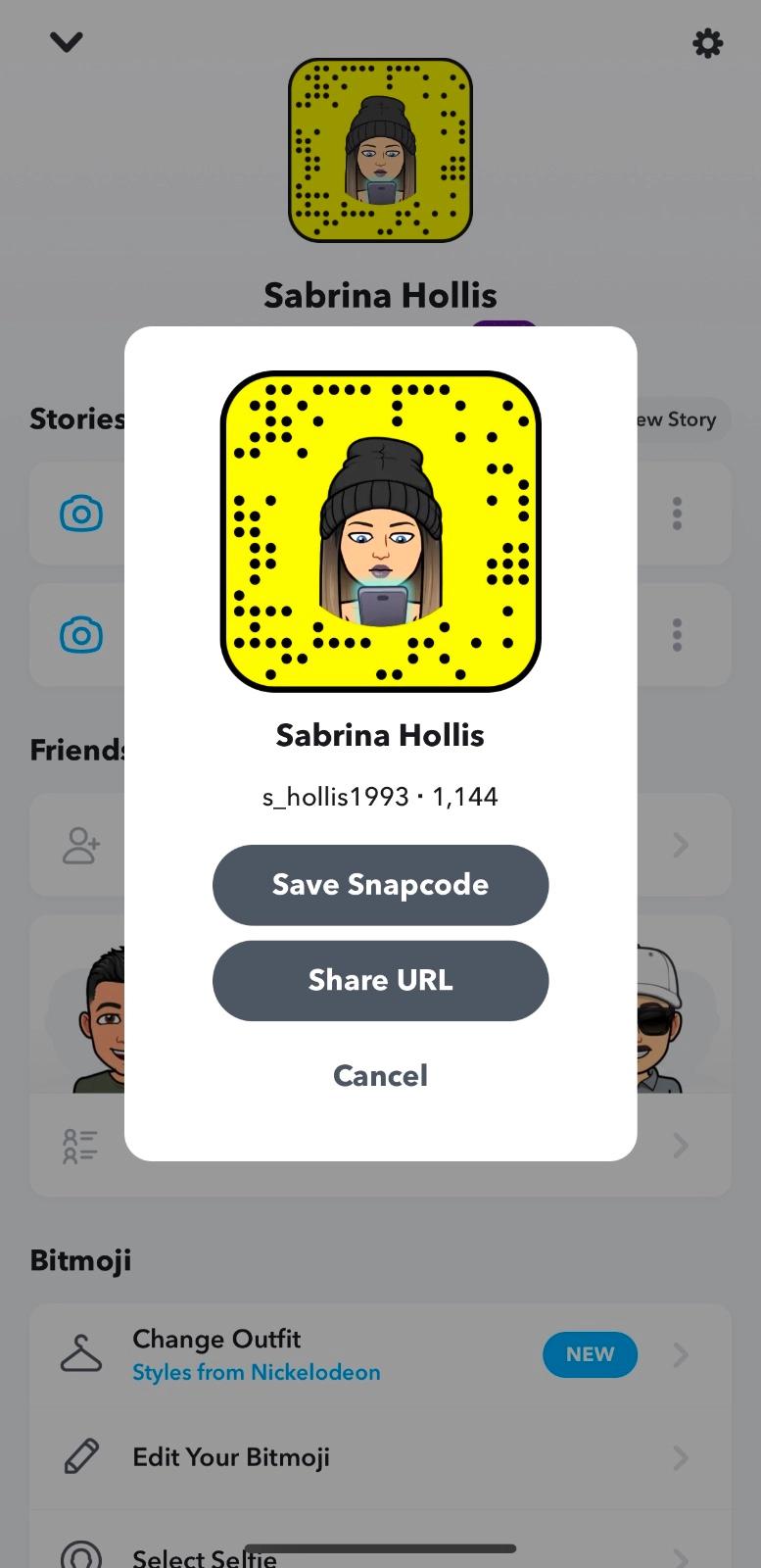Cancel the Snapcode dialog

(380, 1075)
